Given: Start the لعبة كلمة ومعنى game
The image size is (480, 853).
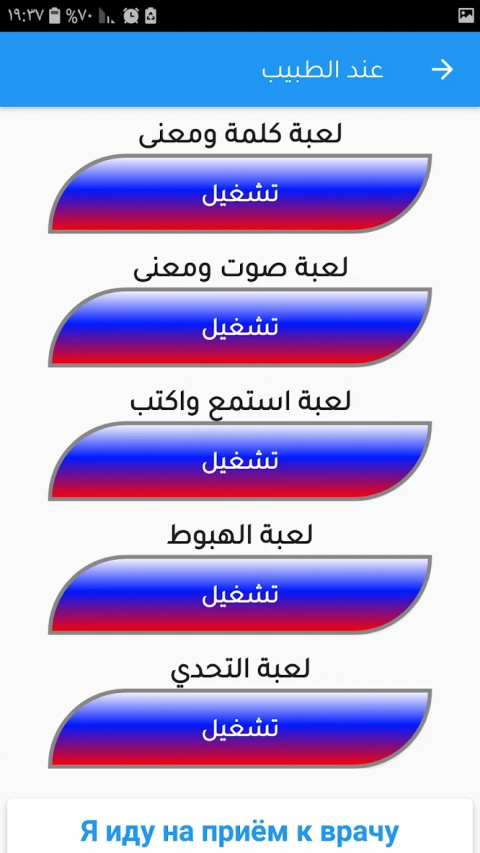Looking at the screenshot, I should (240, 194).
